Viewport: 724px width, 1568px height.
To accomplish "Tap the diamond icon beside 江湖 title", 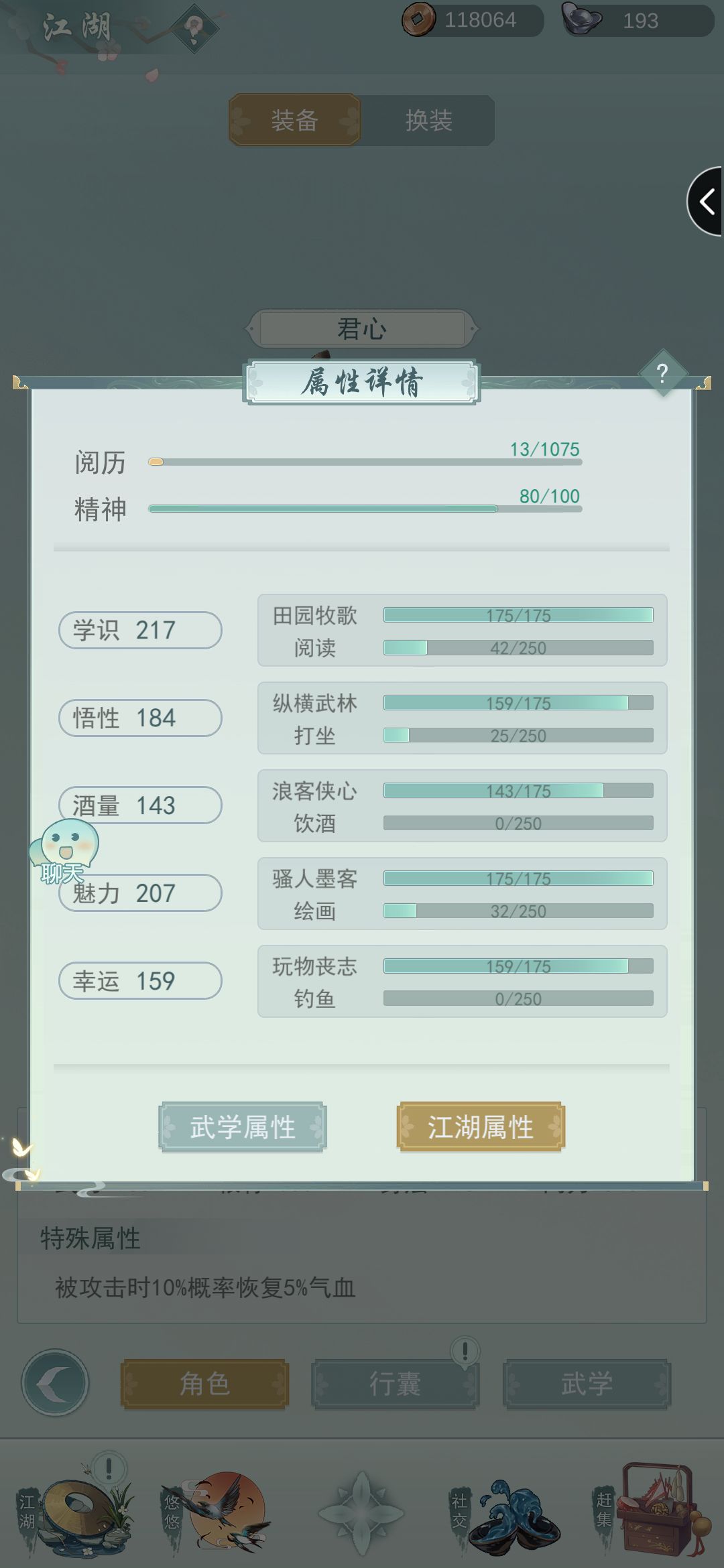I will (194, 28).
